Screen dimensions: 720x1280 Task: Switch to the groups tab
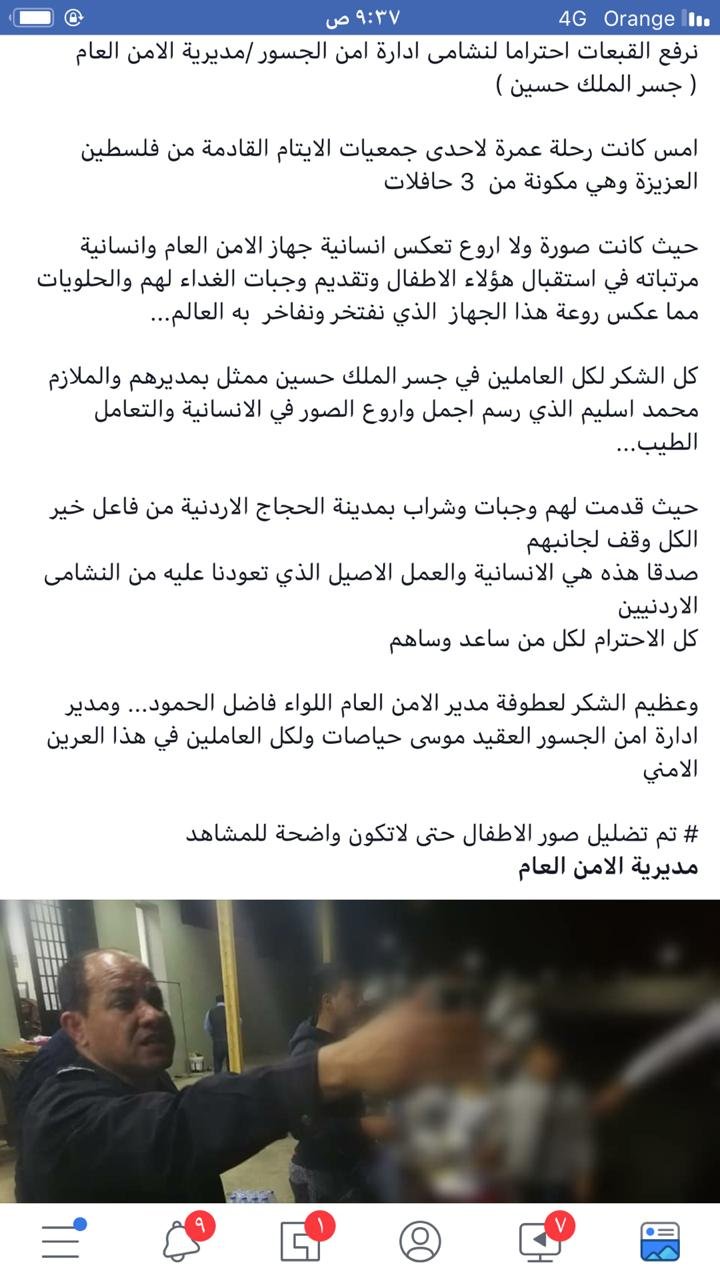300,1242
